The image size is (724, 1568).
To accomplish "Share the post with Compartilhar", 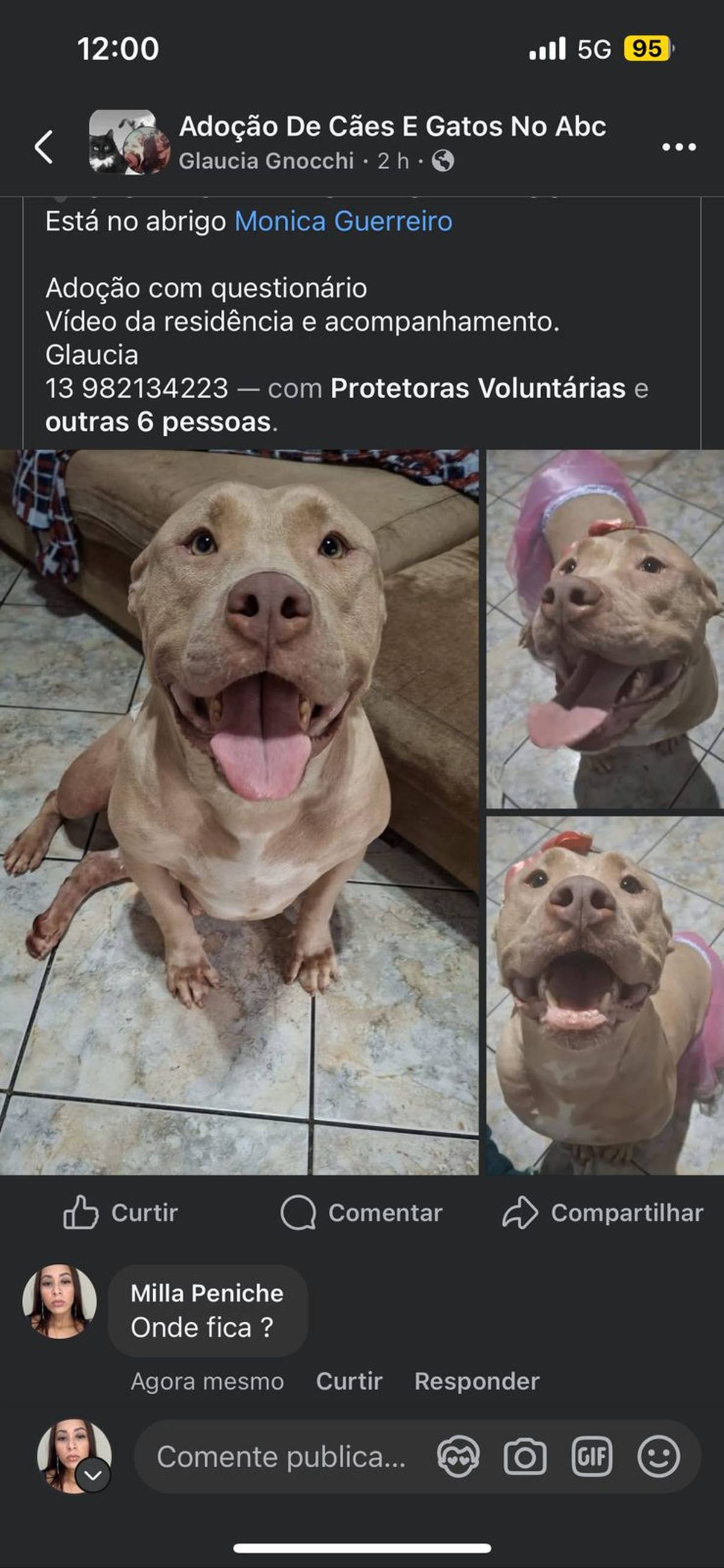I will (602, 1213).
